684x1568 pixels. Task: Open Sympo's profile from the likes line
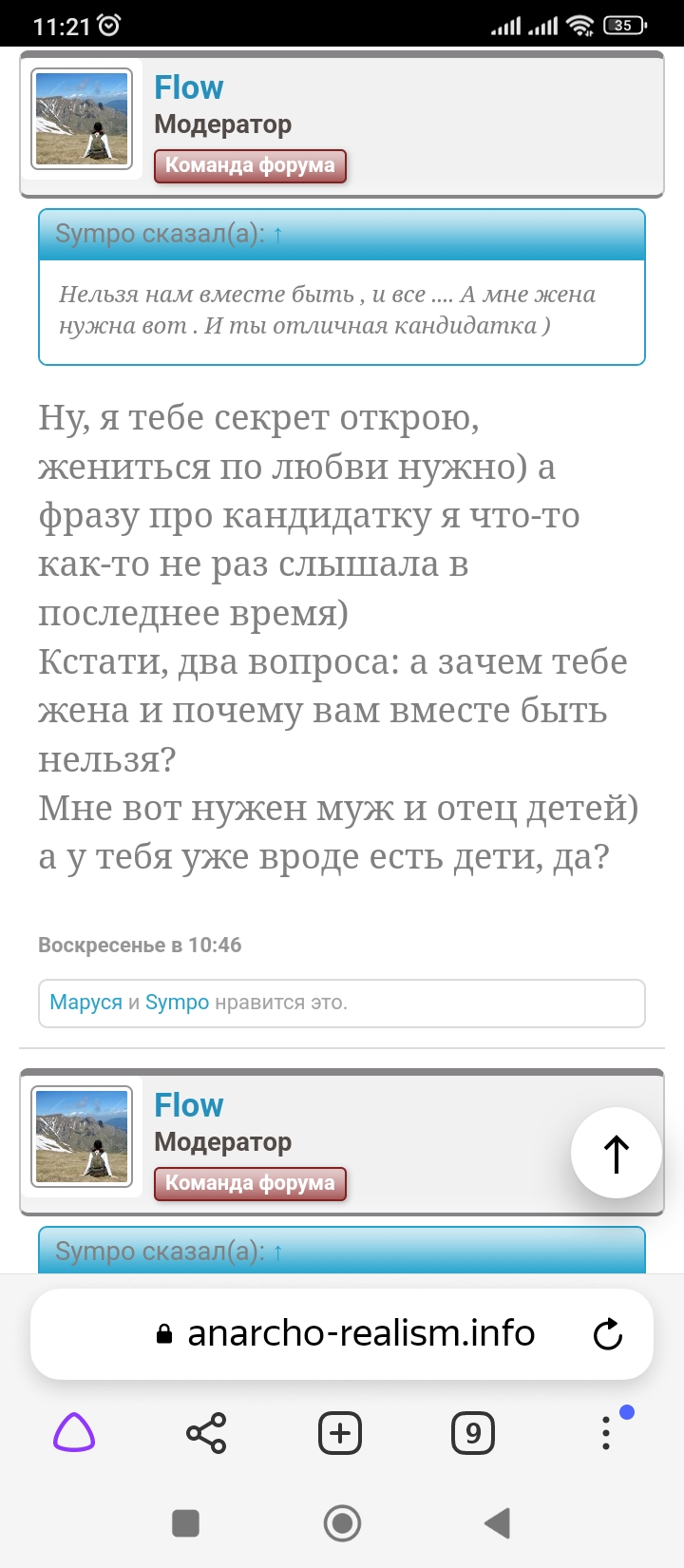tap(177, 1003)
